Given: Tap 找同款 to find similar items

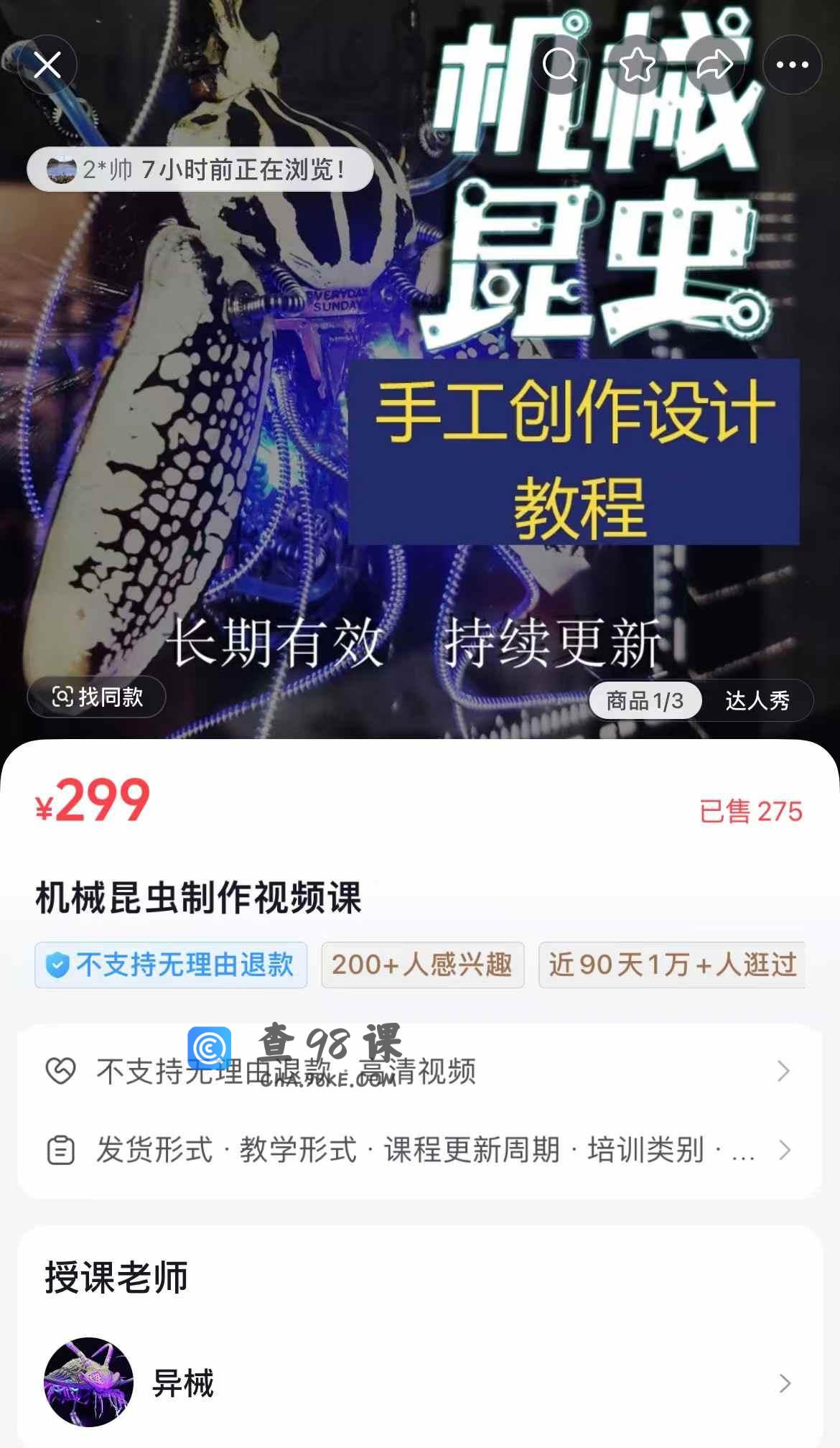Looking at the screenshot, I should tap(97, 697).
